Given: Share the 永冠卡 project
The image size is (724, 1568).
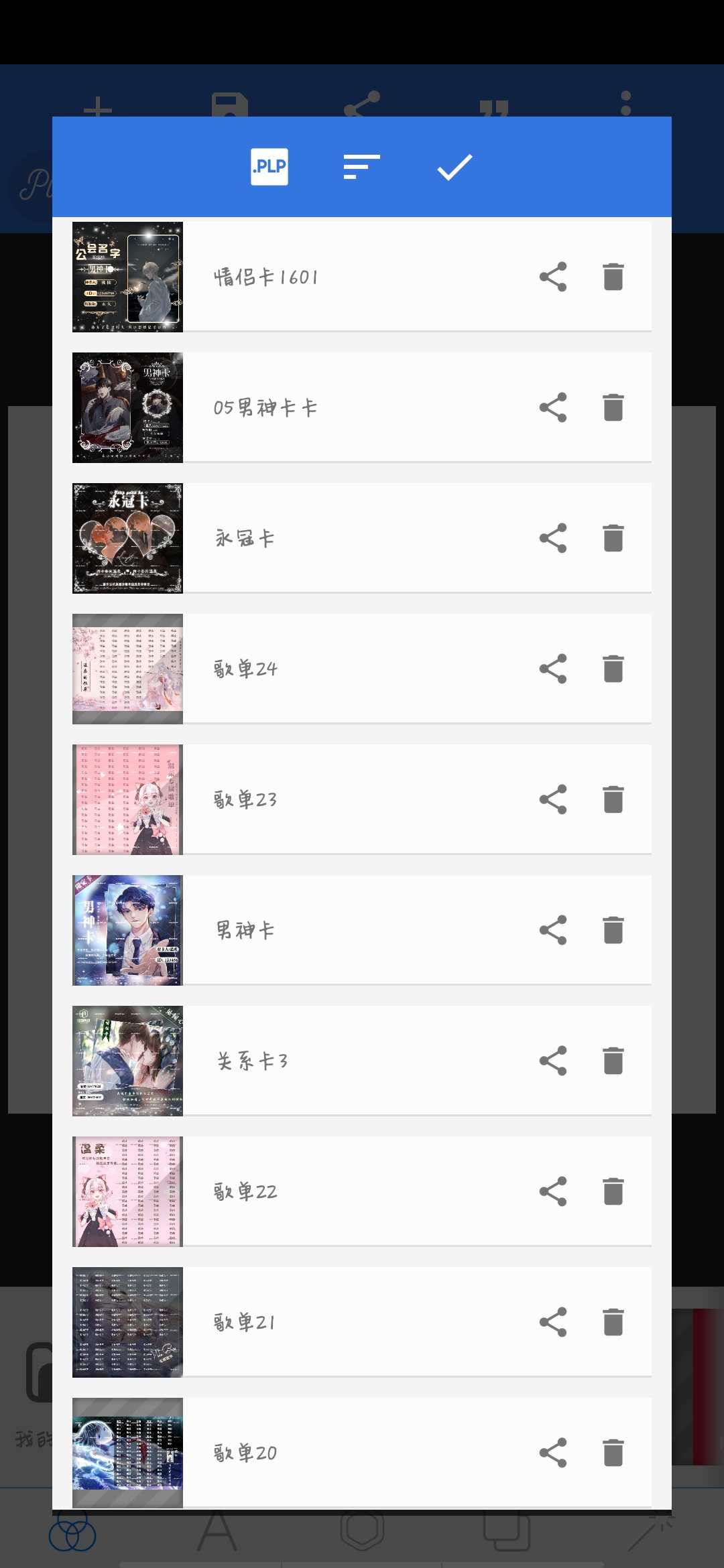Looking at the screenshot, I should [553, 538].
